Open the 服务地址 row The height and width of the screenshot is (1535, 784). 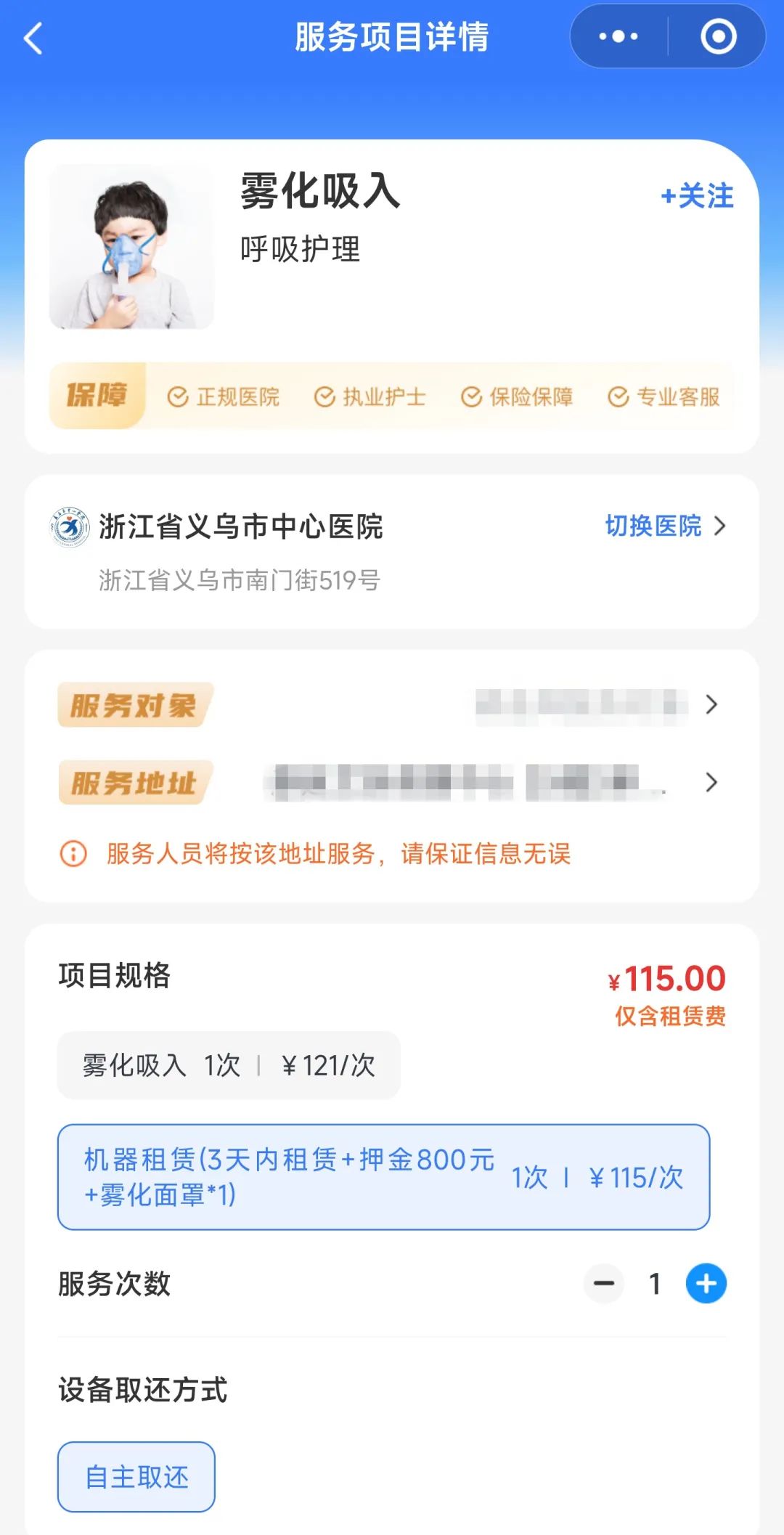click(392, 782)
